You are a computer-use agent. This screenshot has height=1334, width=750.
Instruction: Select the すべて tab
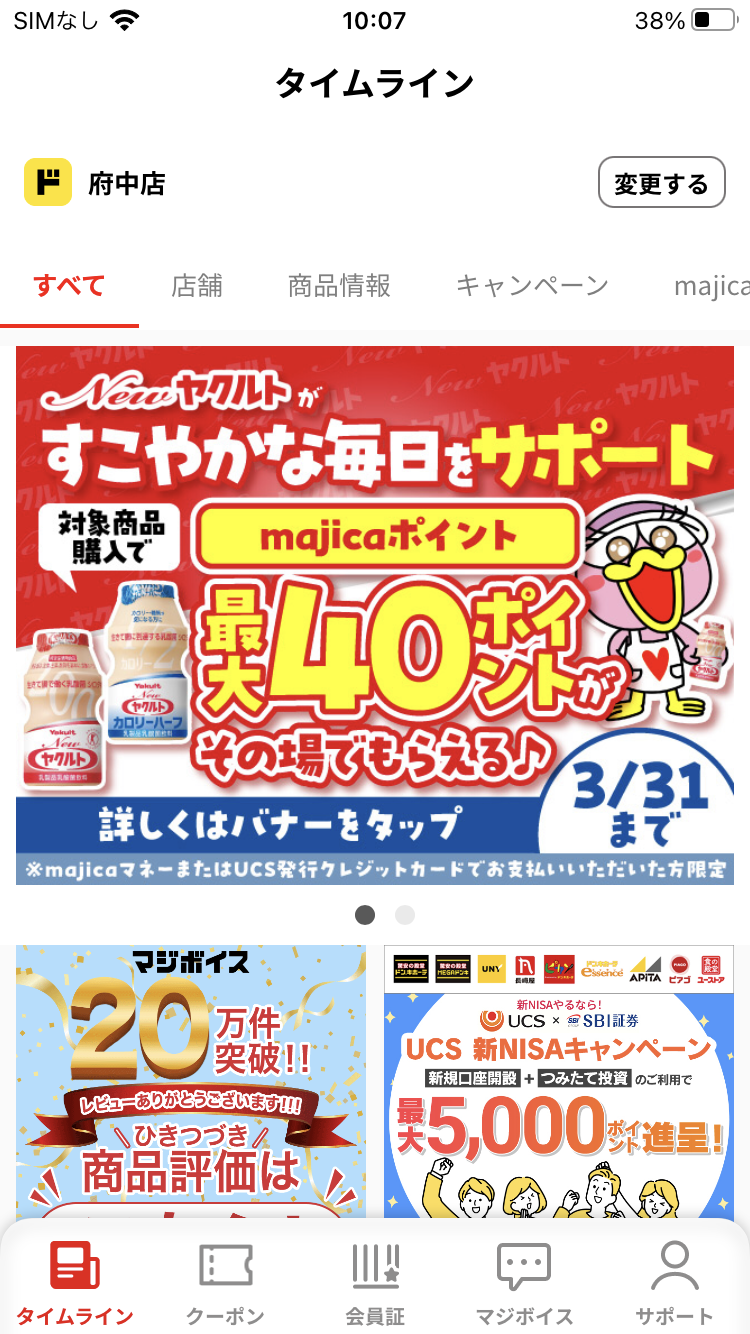tap(69, 286)
